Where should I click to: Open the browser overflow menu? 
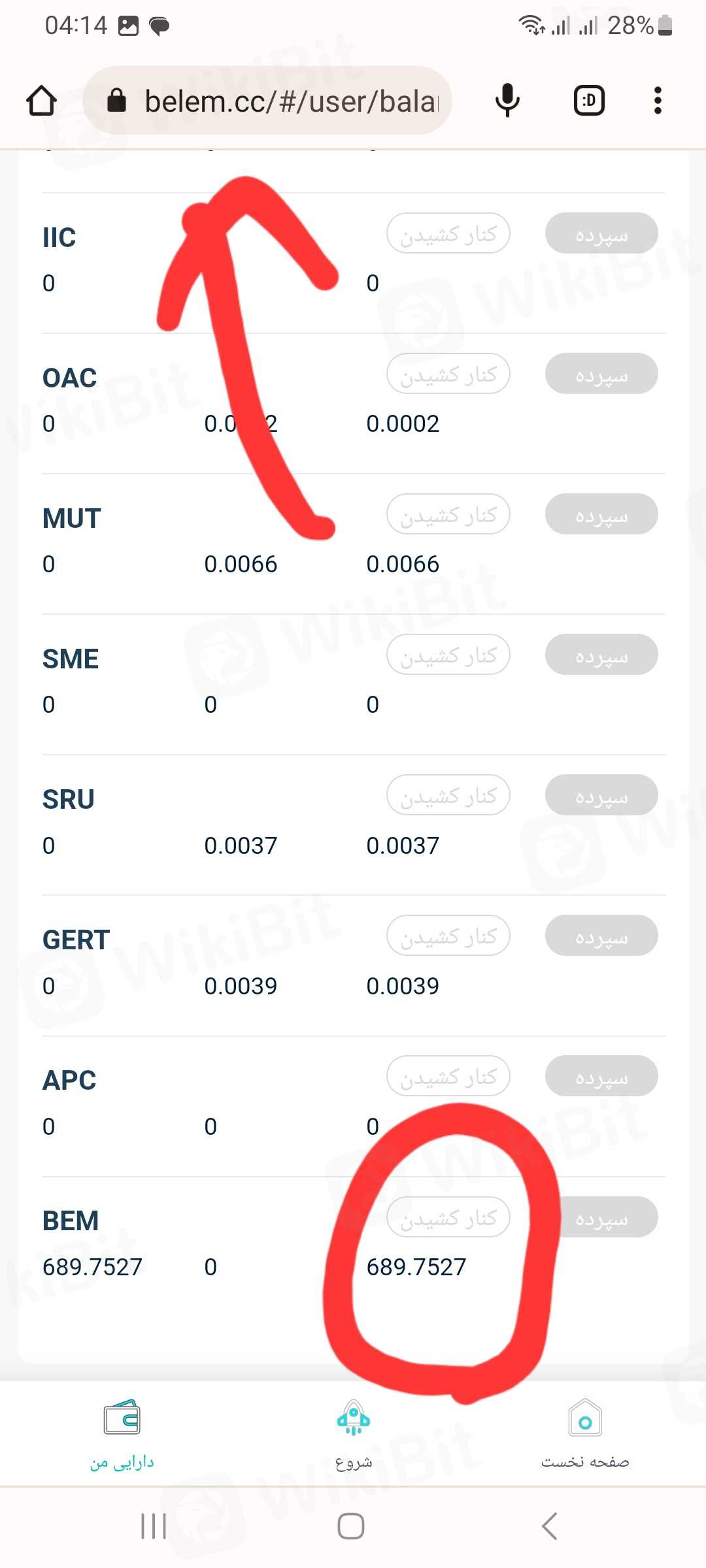(658, 101)
